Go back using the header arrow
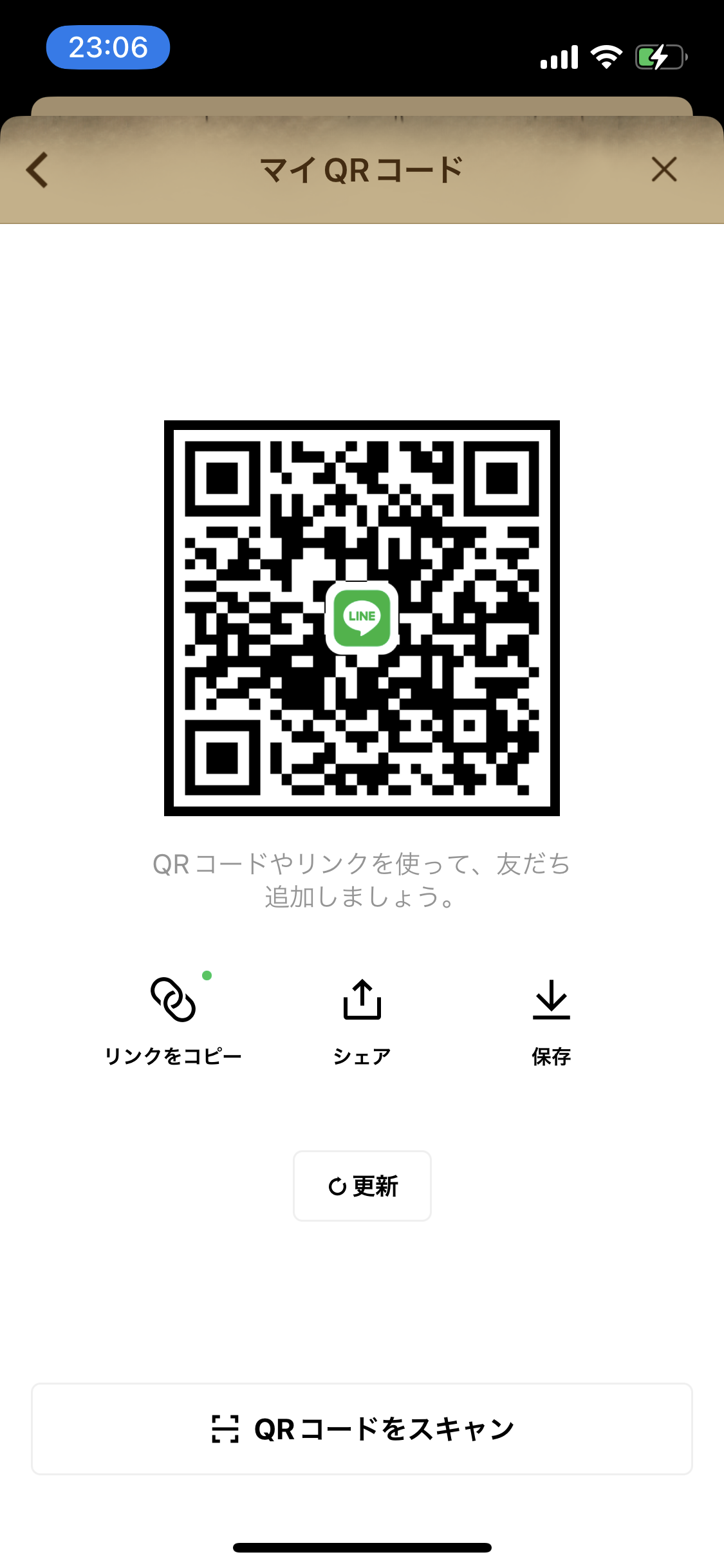Viewport: 724px width, 1568px height. [x=37, y=170]
